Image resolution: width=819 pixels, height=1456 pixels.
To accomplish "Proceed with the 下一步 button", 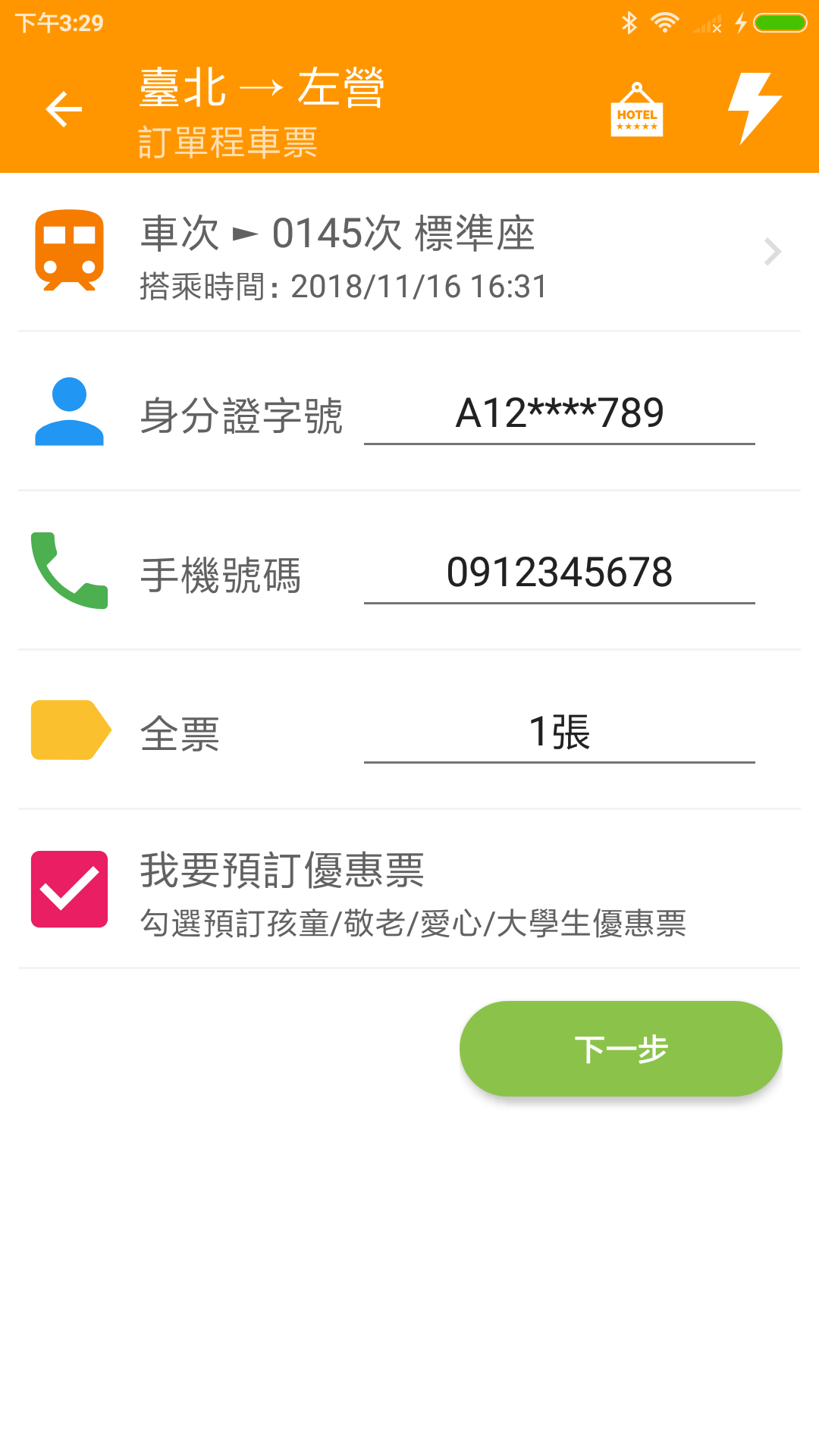I will click(620, 1049).
